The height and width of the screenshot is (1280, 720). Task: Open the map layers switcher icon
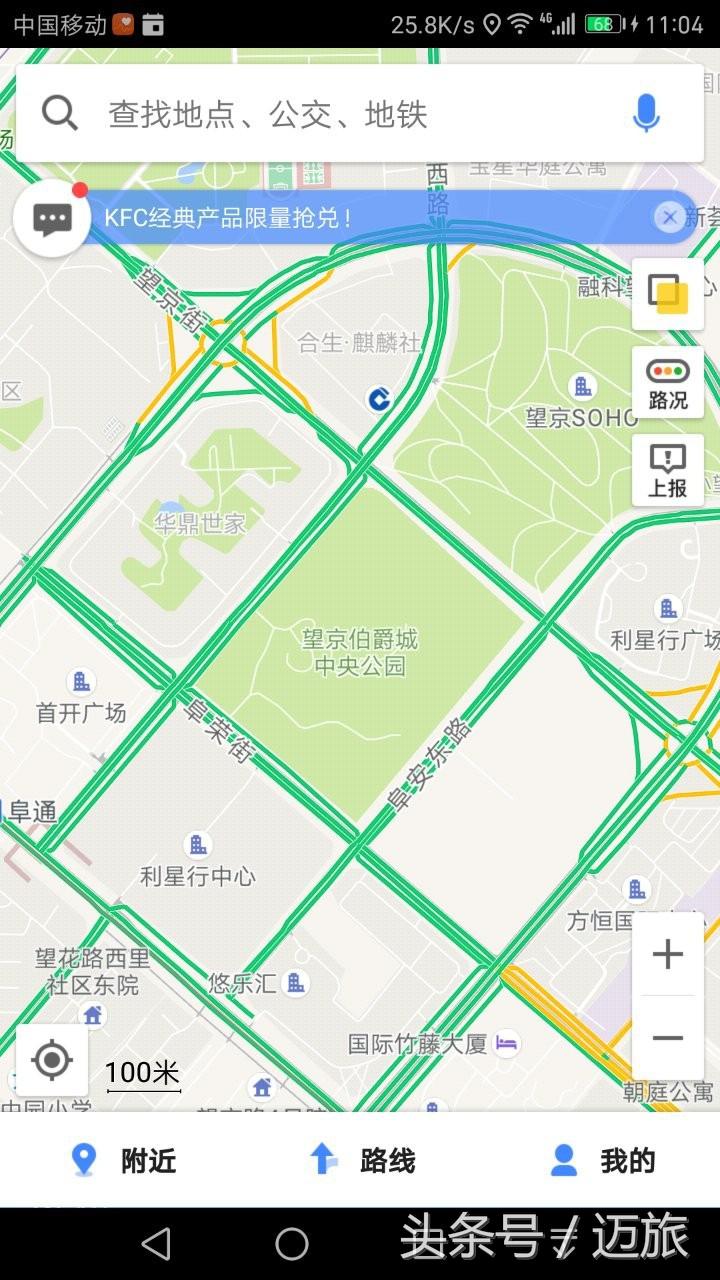pos(667,295)
